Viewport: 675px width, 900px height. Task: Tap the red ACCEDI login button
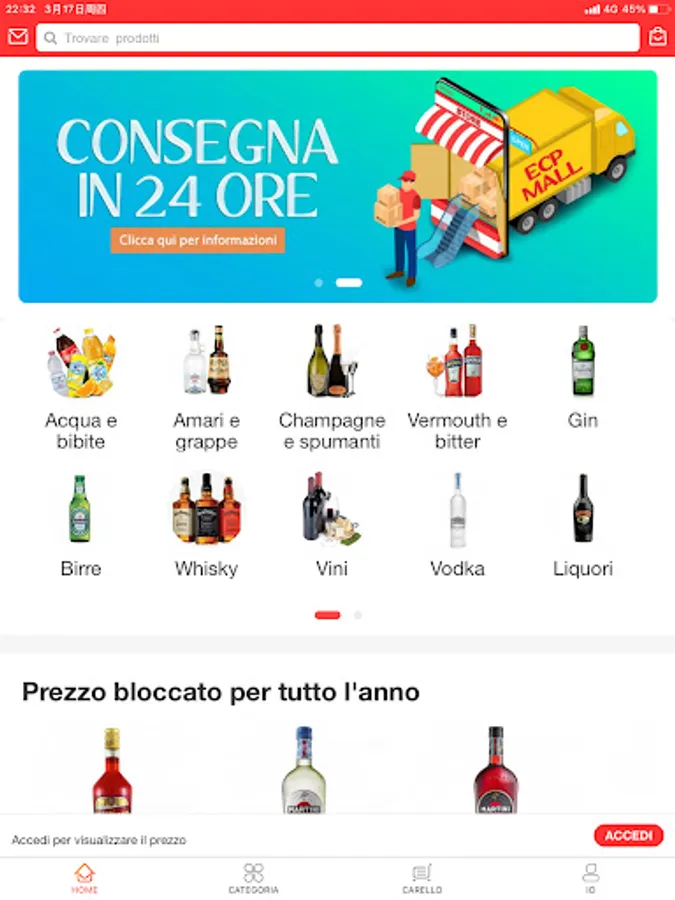628,835
